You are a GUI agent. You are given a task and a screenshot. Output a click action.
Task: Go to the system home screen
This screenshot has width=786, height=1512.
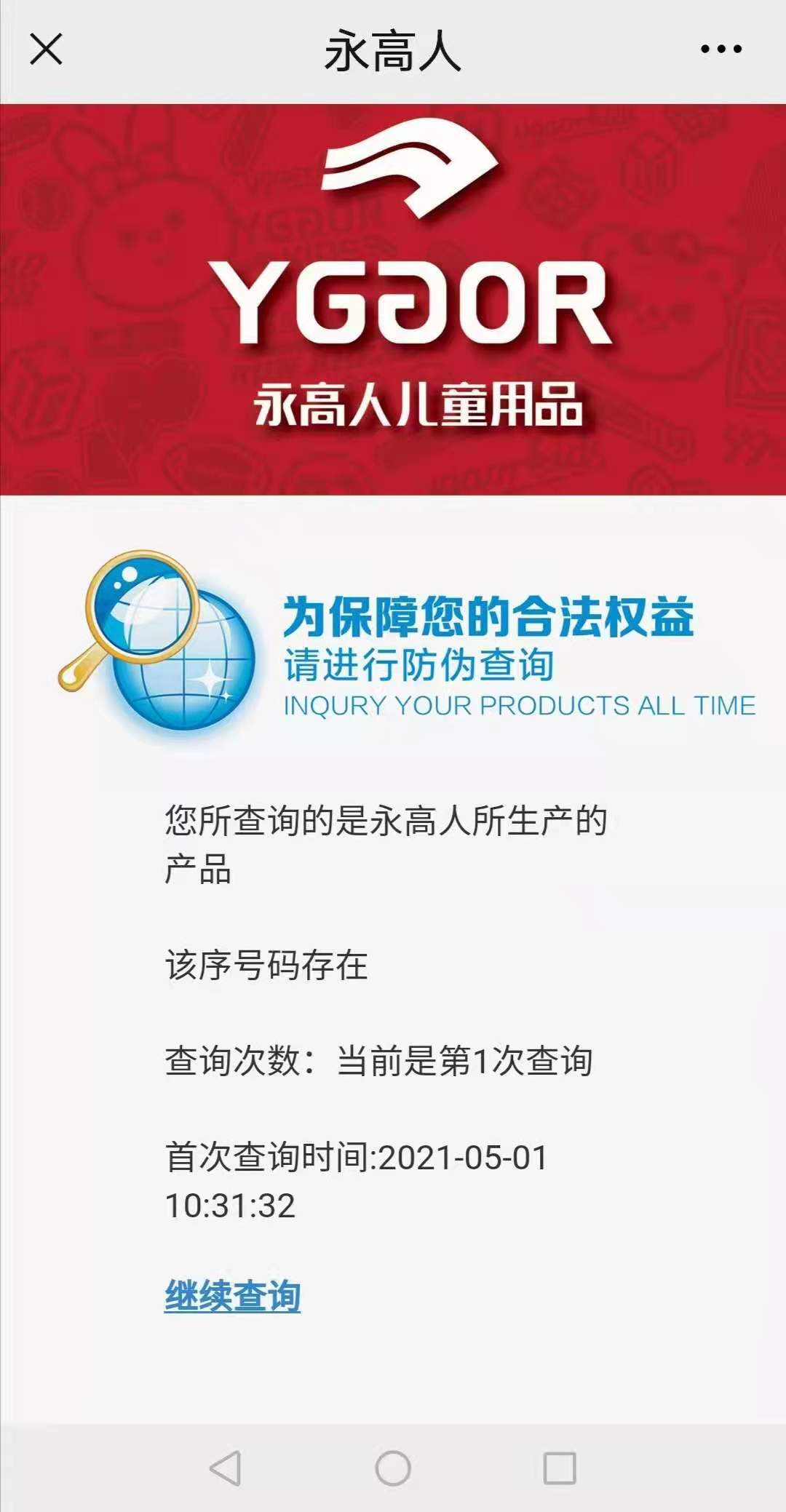pos(393,1468)
